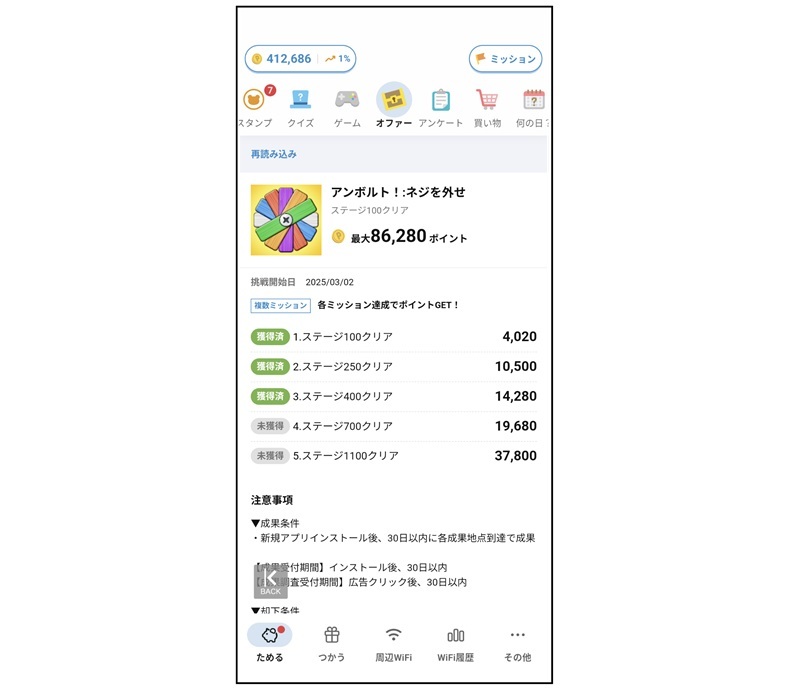
Task: Select the オファー tab
Action: tap(394, 107)
